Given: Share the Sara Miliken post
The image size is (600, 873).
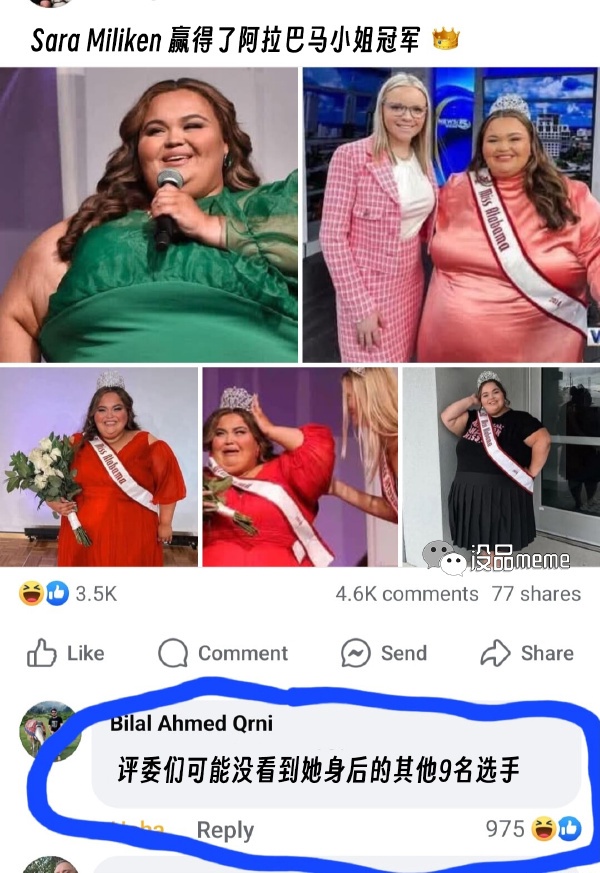Looking at the screenshot, I should [x=527, y=653].
